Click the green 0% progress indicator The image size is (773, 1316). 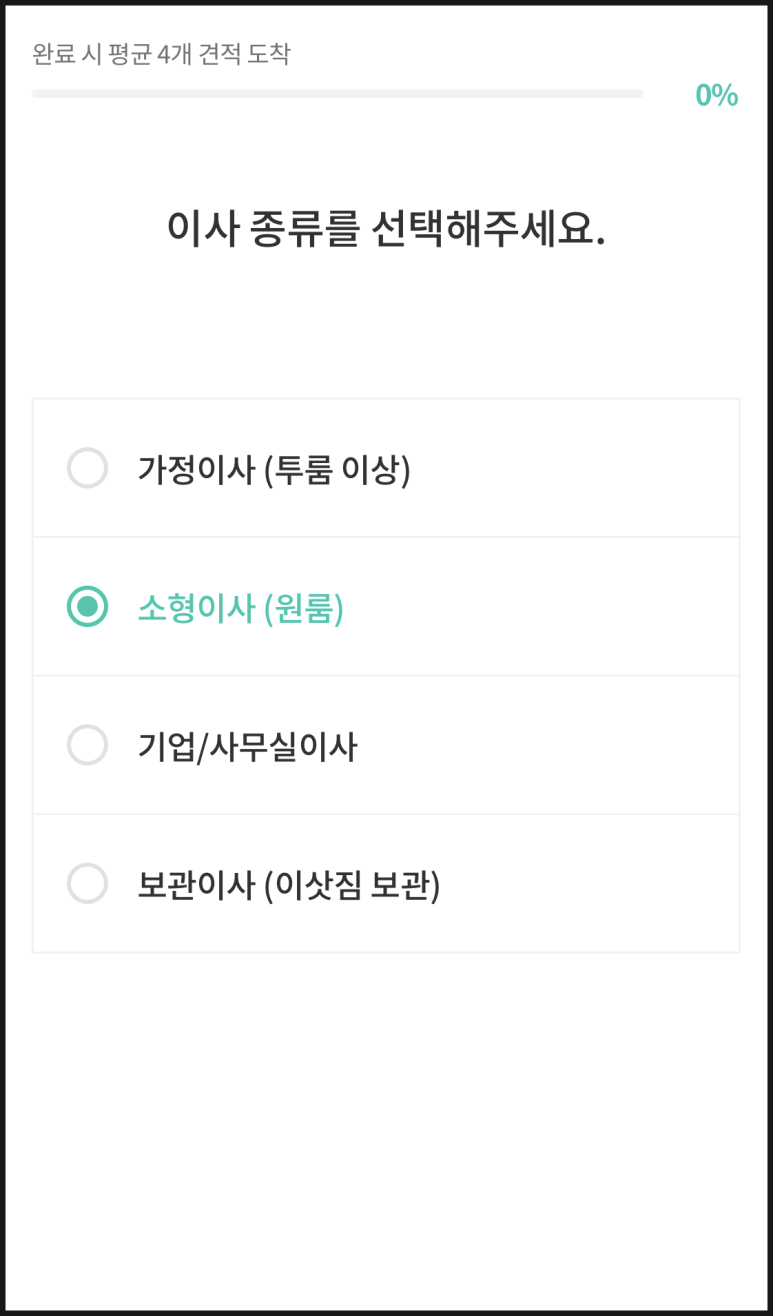pyautogui.click(x=717, y=95)
